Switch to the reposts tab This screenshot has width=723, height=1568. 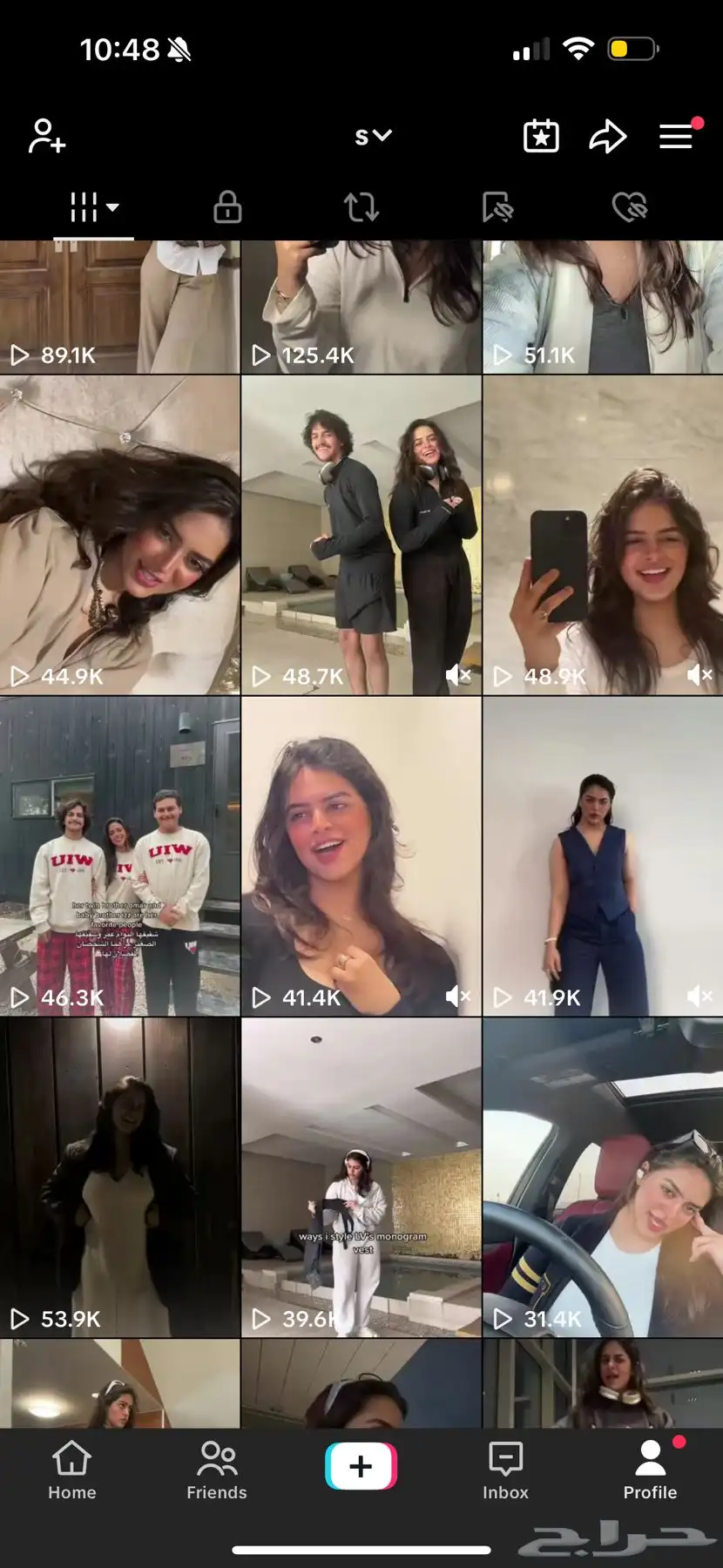point(361,207)
